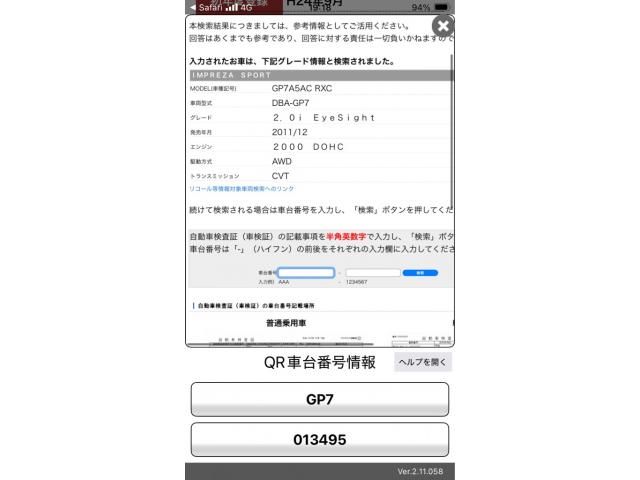Tap the blue 検索 search button
The height and width of the screenshot is (480, 640).
pyautogui.click(x=420, y=272)
